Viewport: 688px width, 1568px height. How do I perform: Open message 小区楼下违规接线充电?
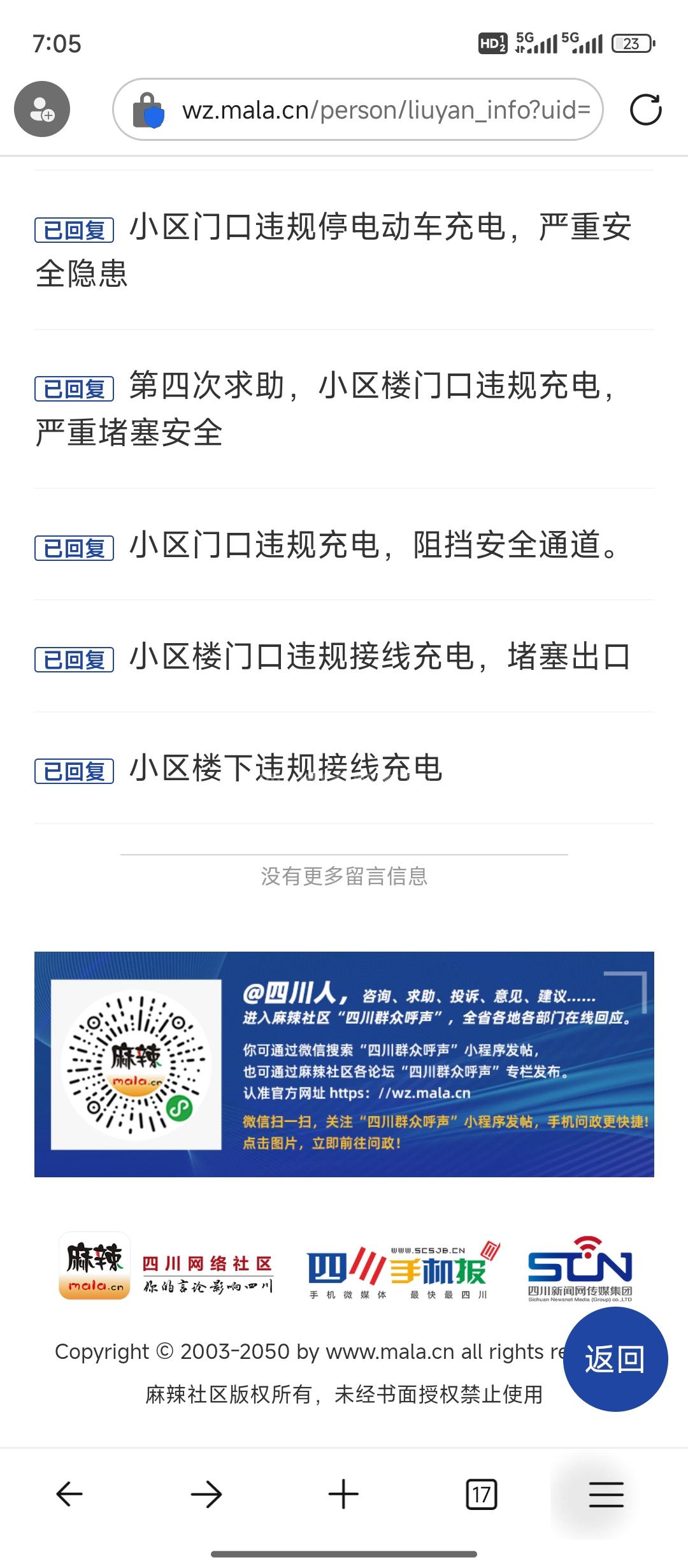coord(285,769)
